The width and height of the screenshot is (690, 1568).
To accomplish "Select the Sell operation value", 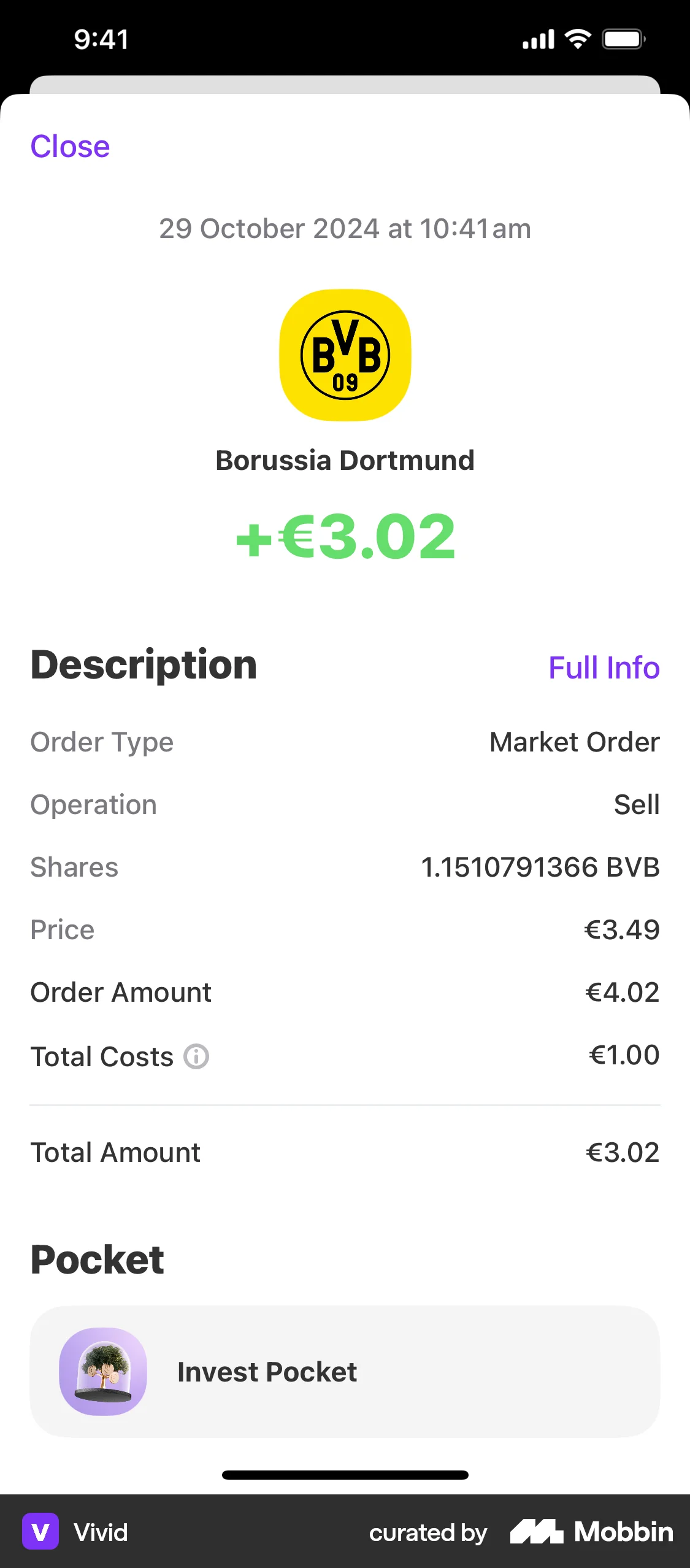I will coord(636,804).
